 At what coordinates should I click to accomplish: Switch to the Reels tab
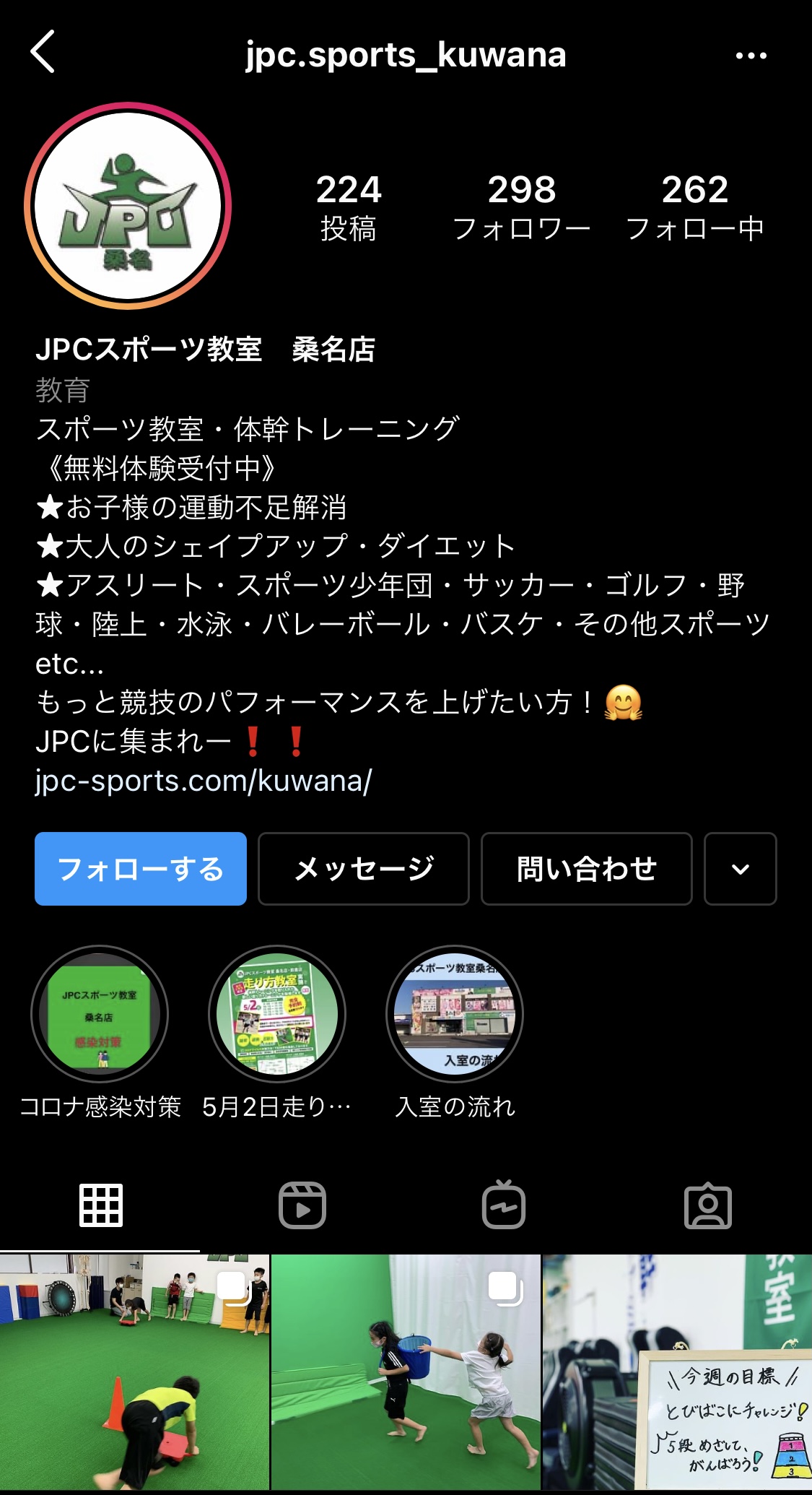click(x=302, y=1205)
